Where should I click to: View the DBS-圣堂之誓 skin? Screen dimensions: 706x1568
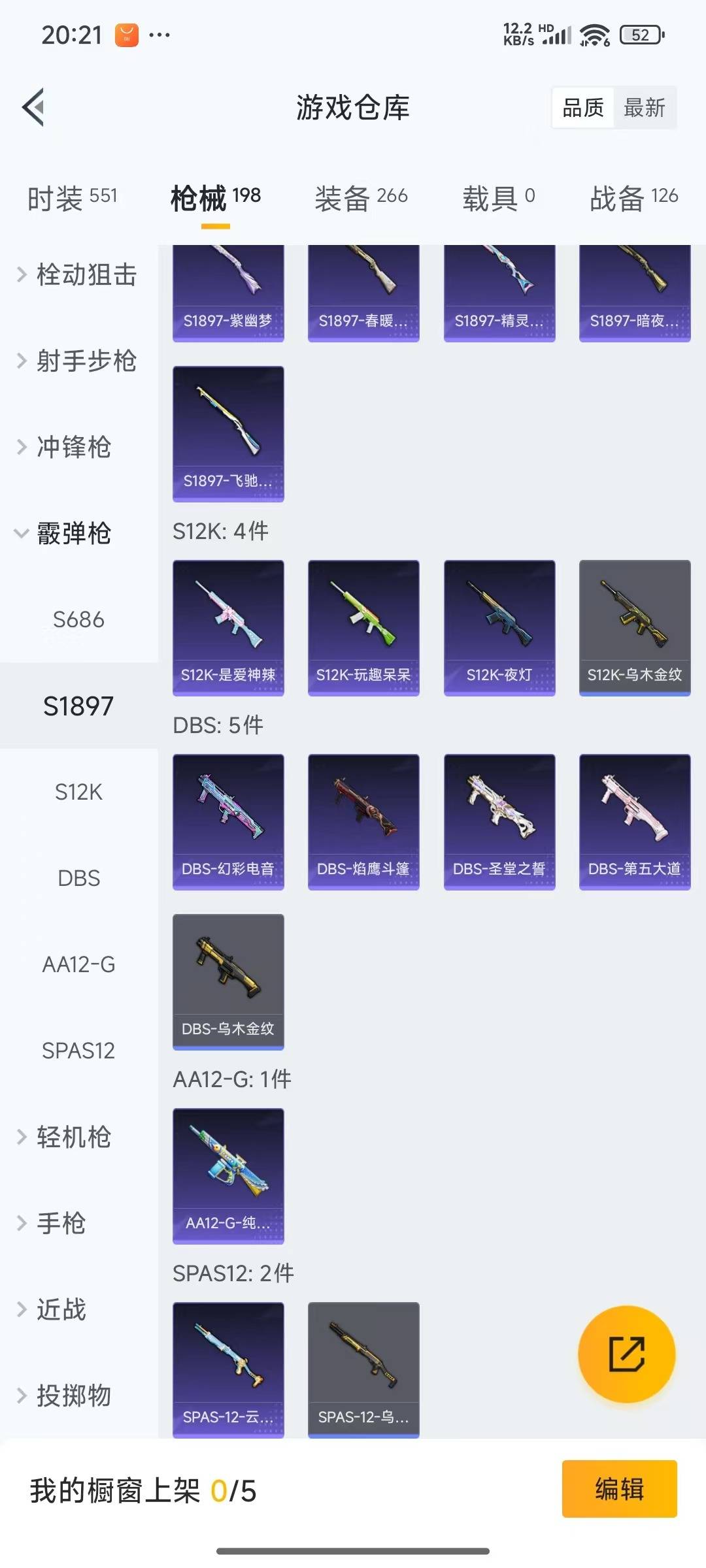pos(499,821)
